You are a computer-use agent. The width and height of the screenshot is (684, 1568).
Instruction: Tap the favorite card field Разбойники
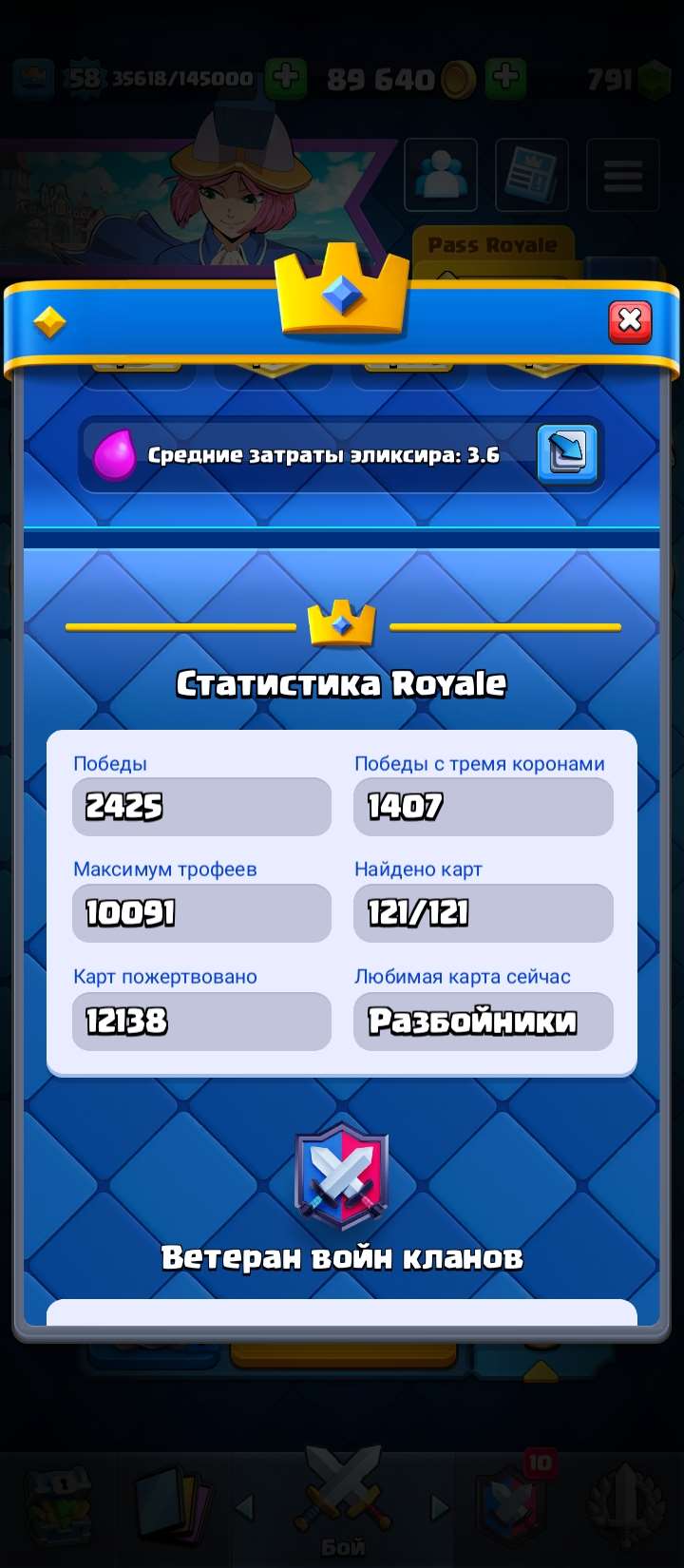483,1020
